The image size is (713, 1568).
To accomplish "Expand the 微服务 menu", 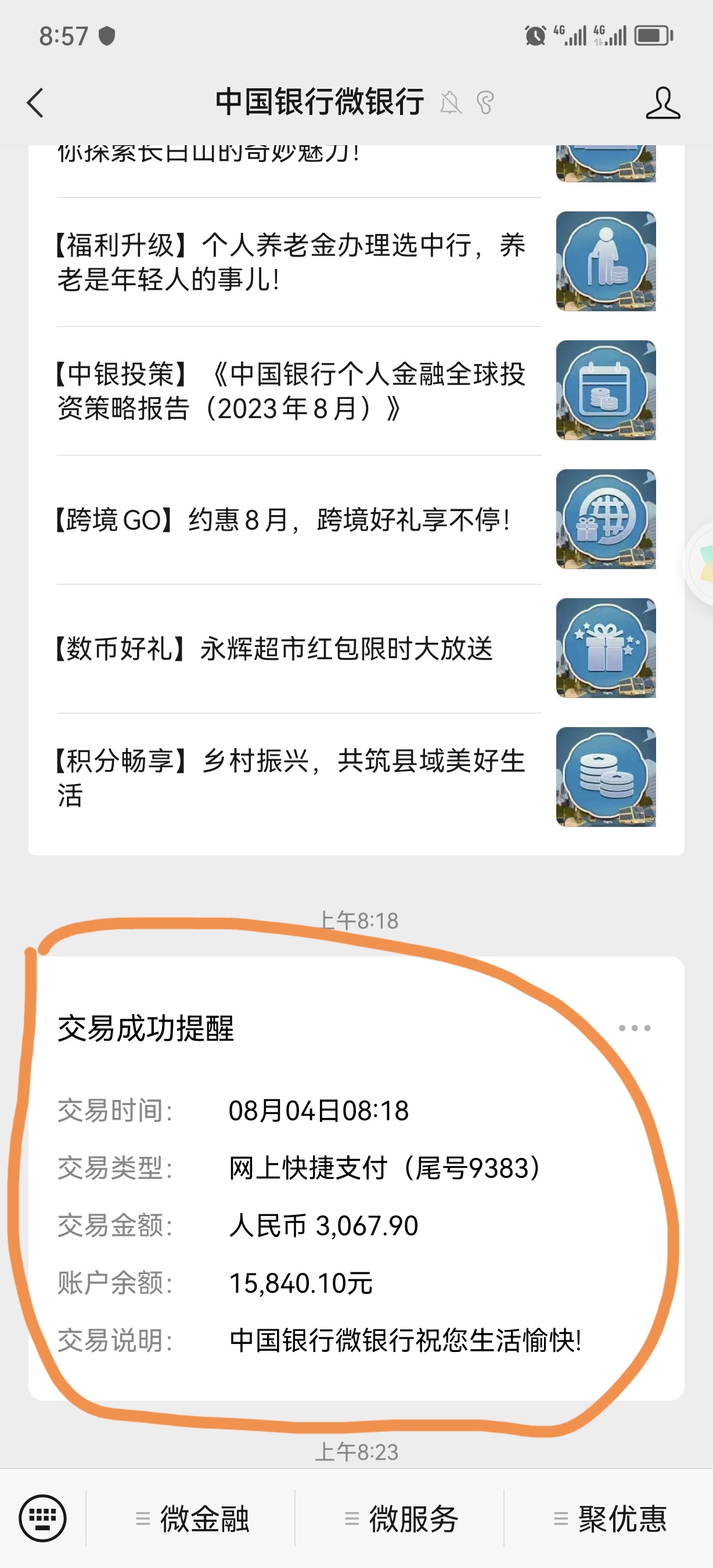I will [402, 1519].
